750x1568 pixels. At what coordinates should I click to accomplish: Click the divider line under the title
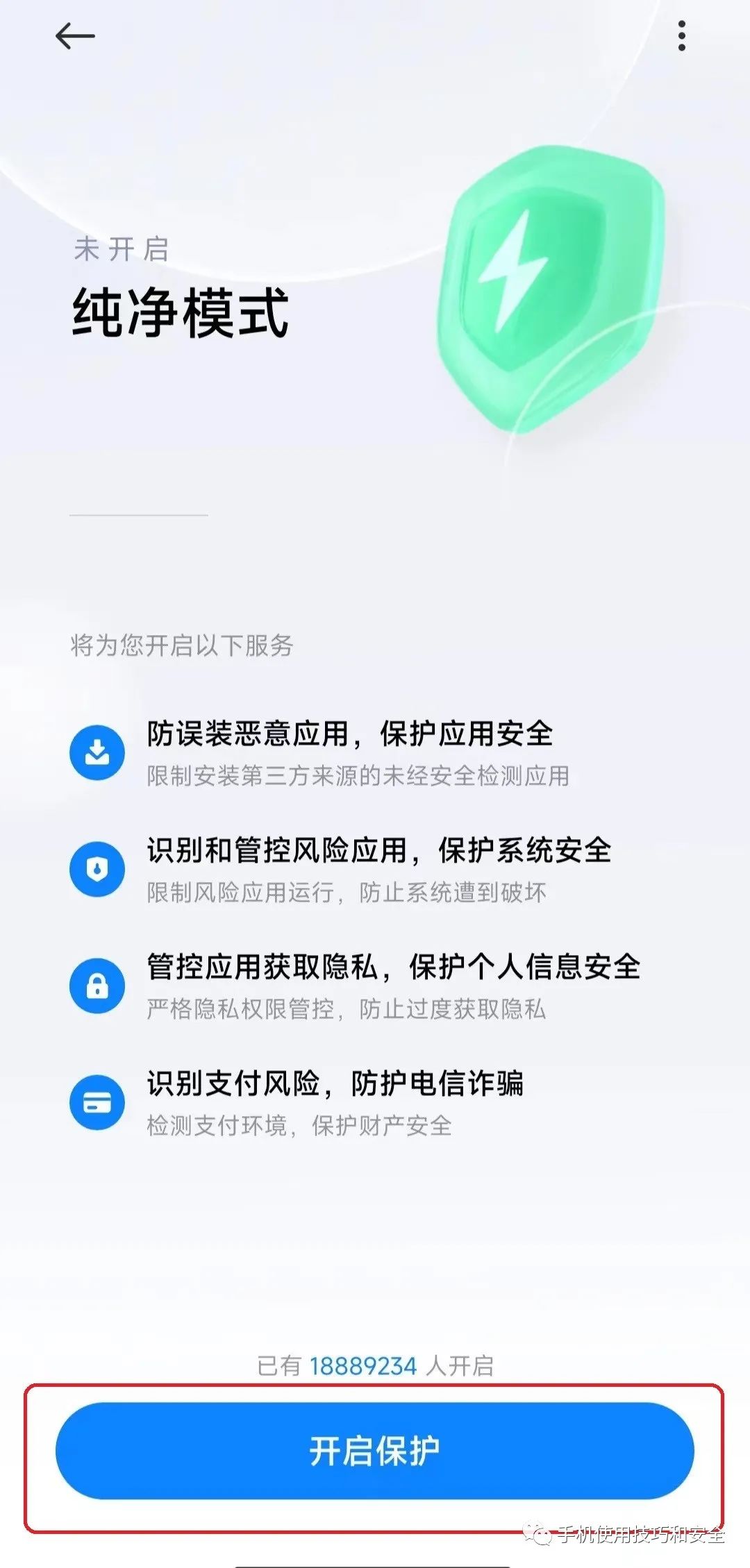tap(139, 516)
